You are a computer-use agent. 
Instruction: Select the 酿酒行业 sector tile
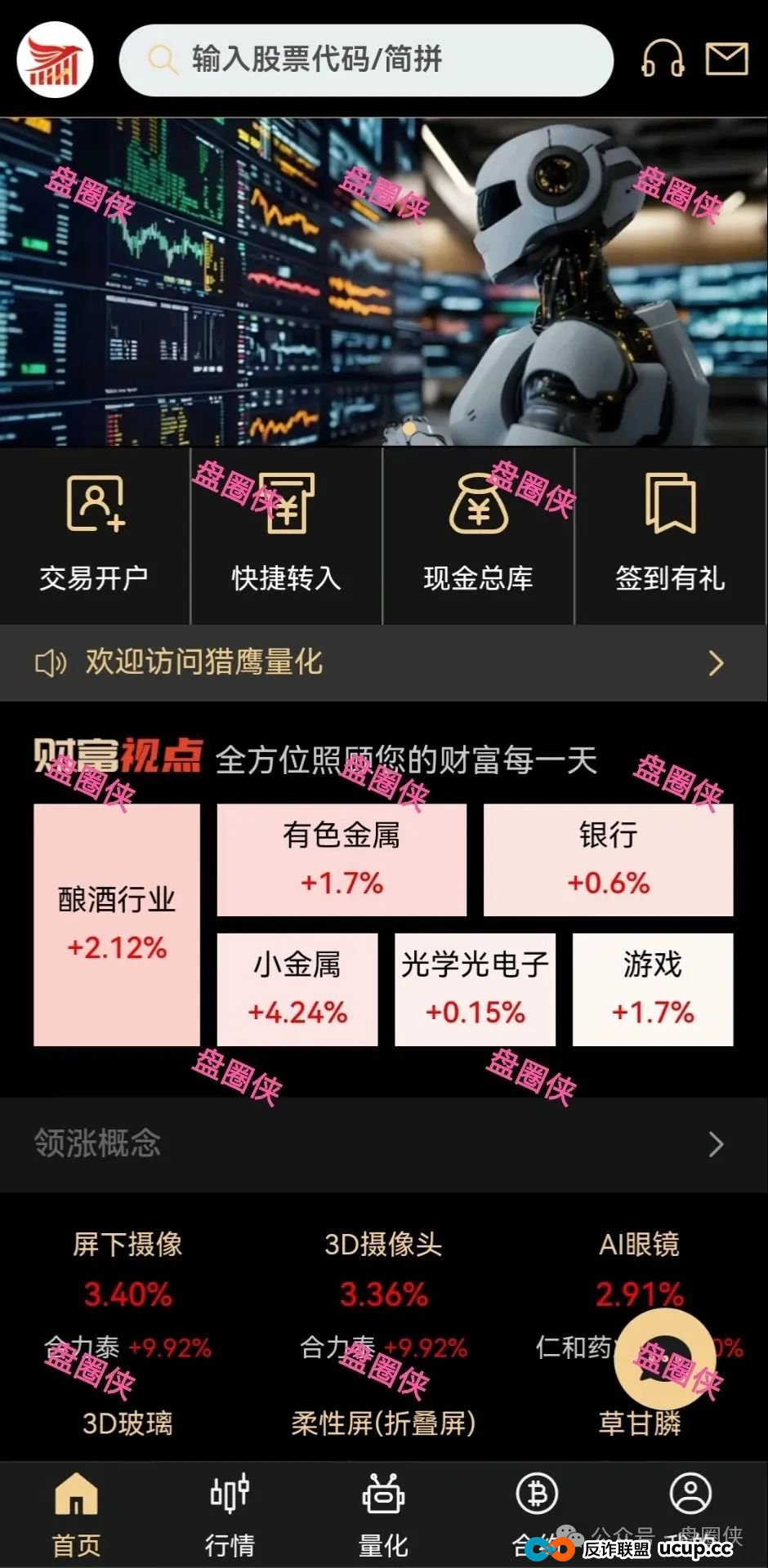116,923
